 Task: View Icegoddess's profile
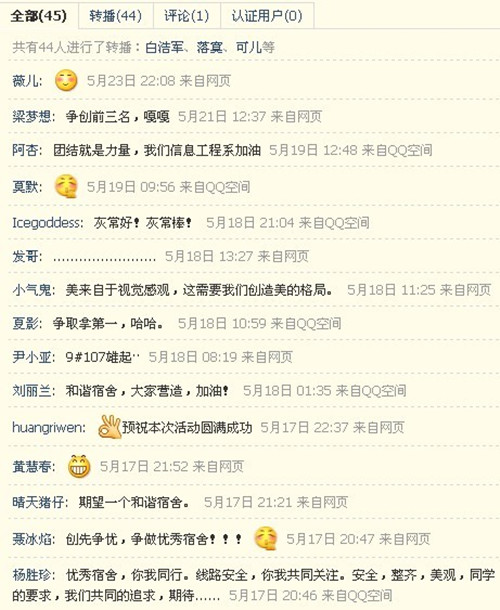(47, 223)
